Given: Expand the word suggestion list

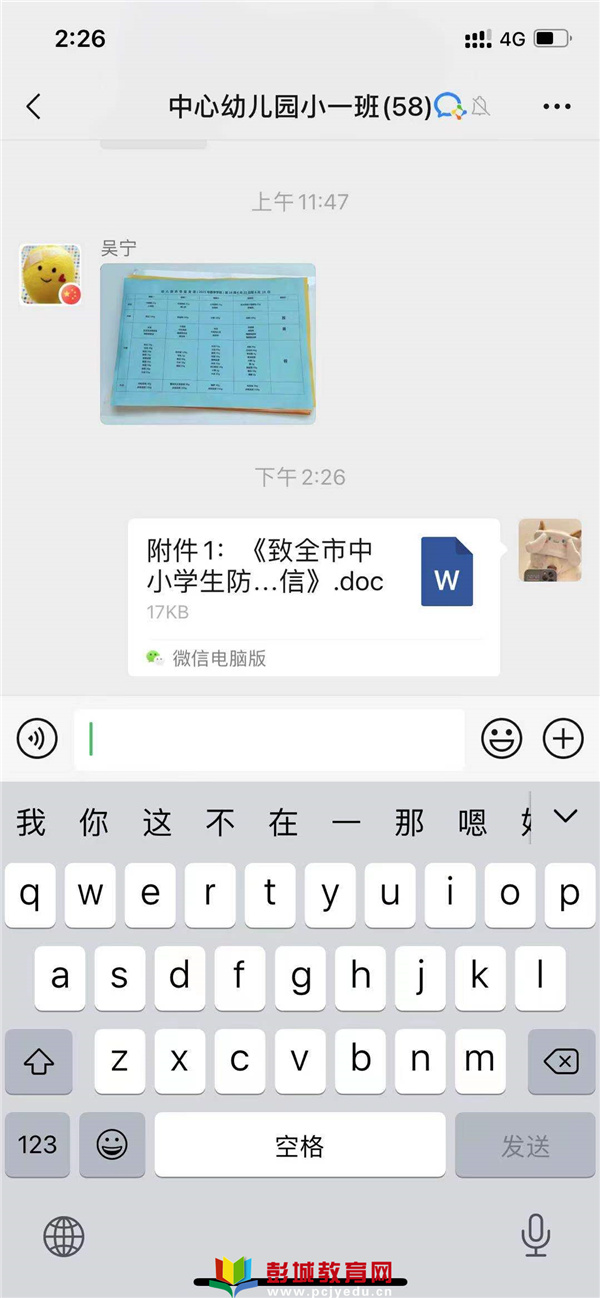Looking at the screenshot, I should (x=566, y=817).
